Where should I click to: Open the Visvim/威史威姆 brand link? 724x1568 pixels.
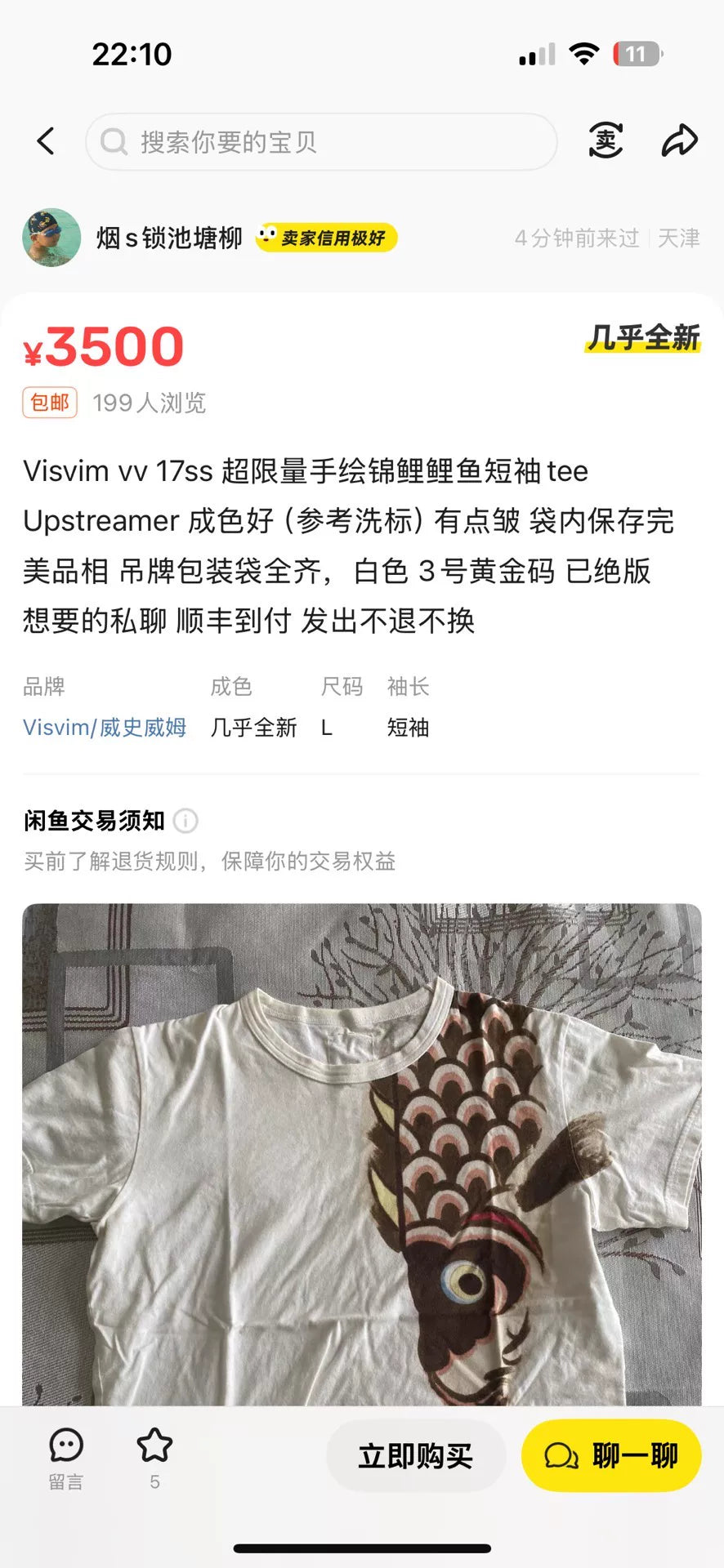[105, 727]
